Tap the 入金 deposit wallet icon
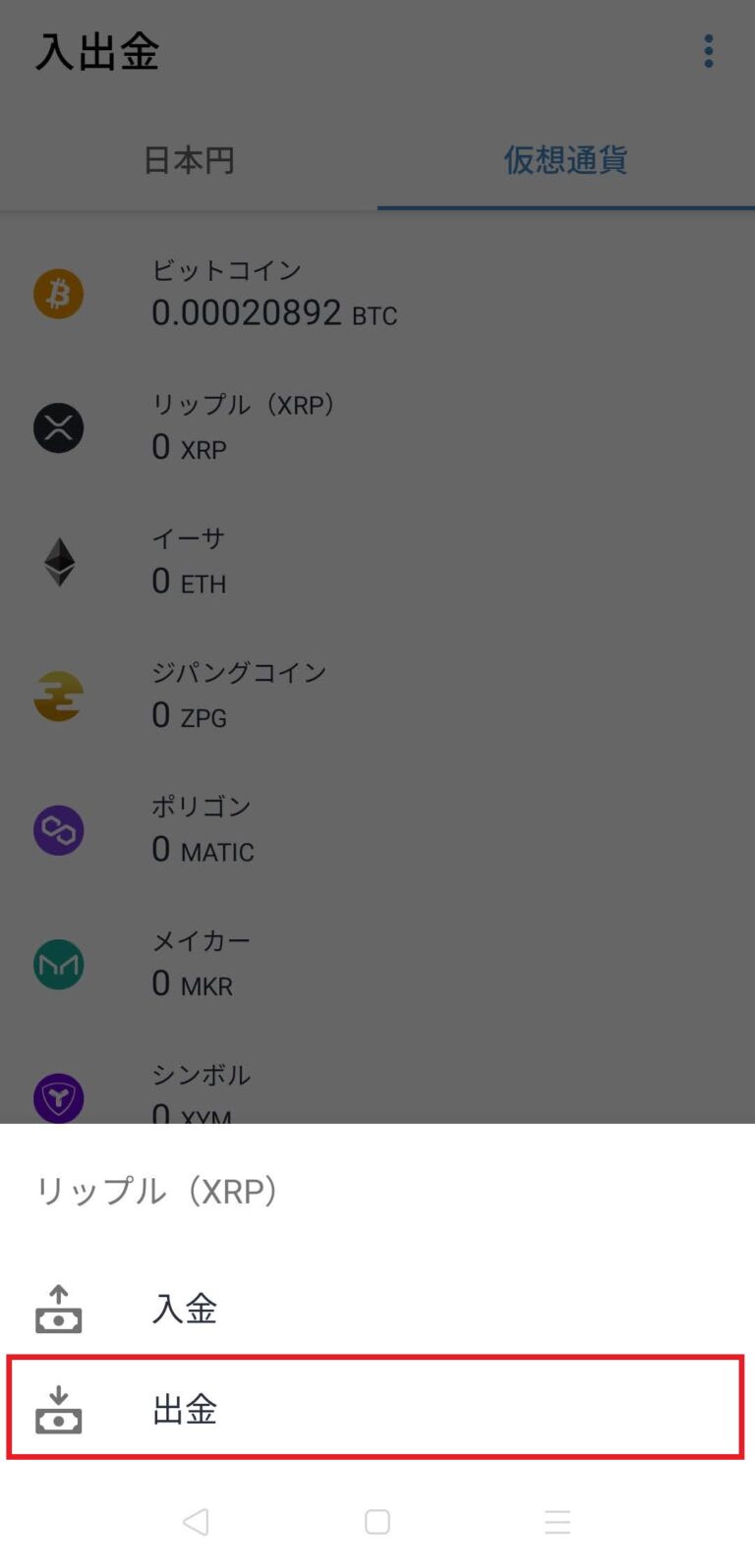This screenshot has width=755, height=1568. 58,1310
